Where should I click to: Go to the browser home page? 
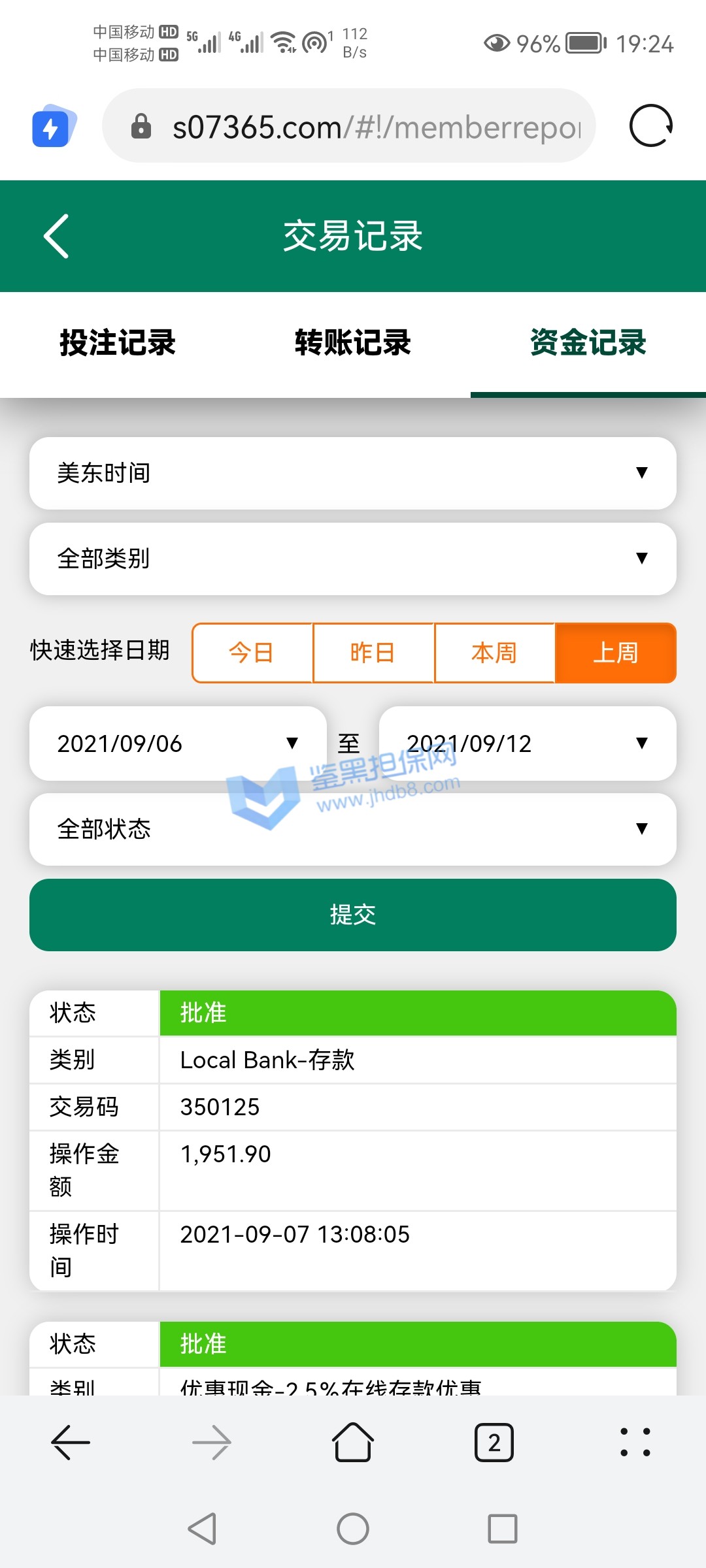click(x=353, y=1443)
